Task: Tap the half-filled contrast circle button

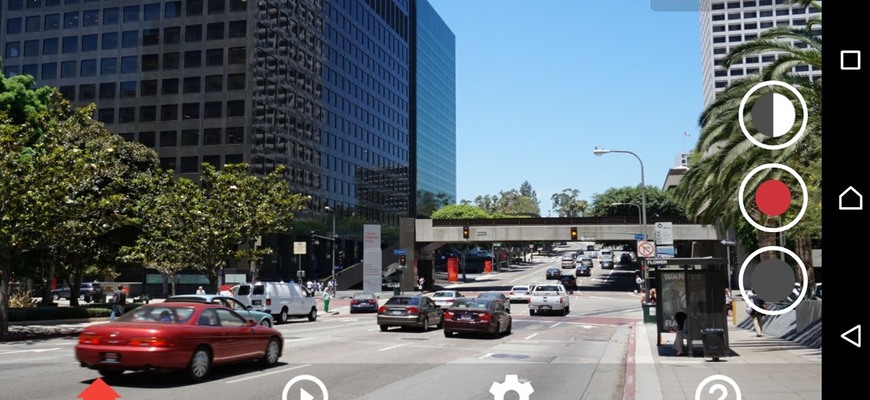Action: click(x=773, y=116)
